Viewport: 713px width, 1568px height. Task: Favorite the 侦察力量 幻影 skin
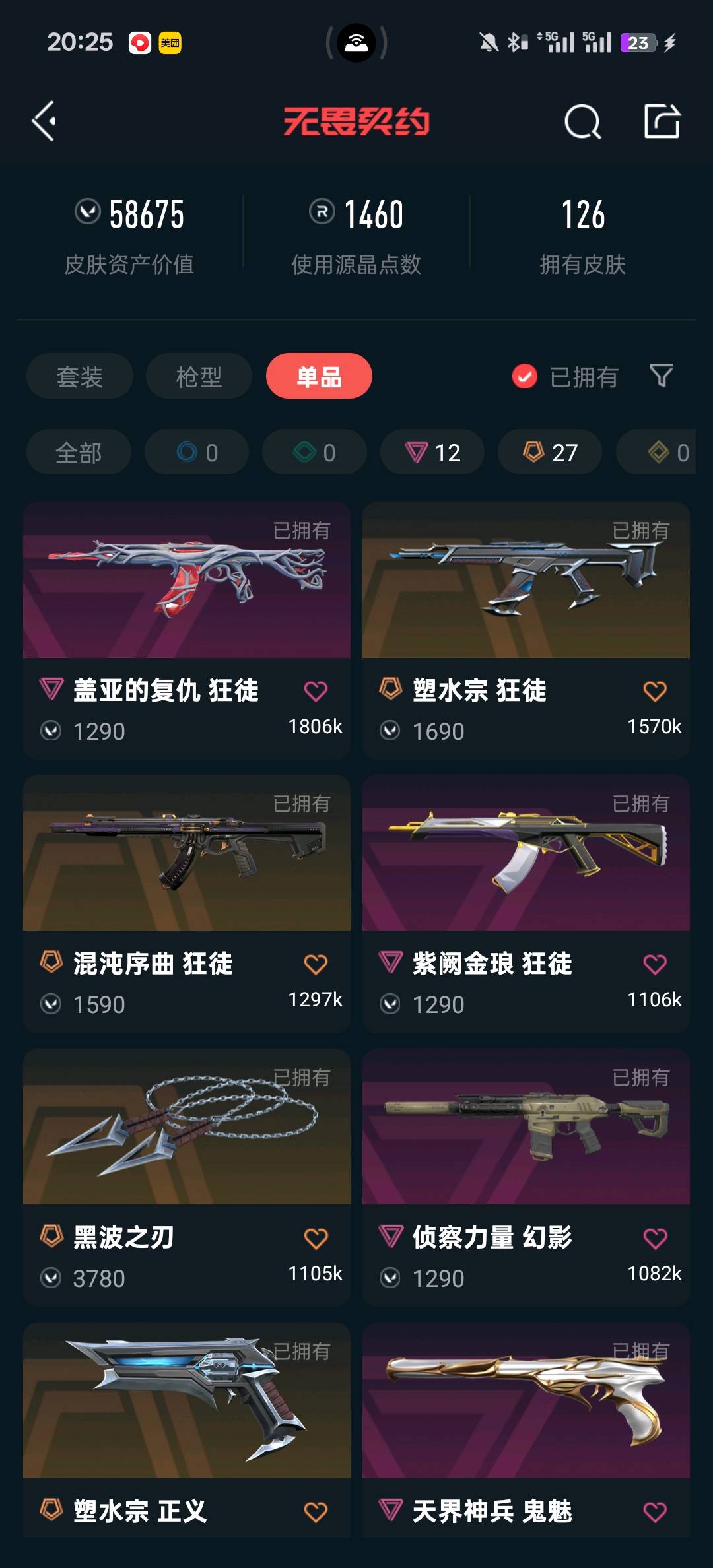pos(654,1238)
